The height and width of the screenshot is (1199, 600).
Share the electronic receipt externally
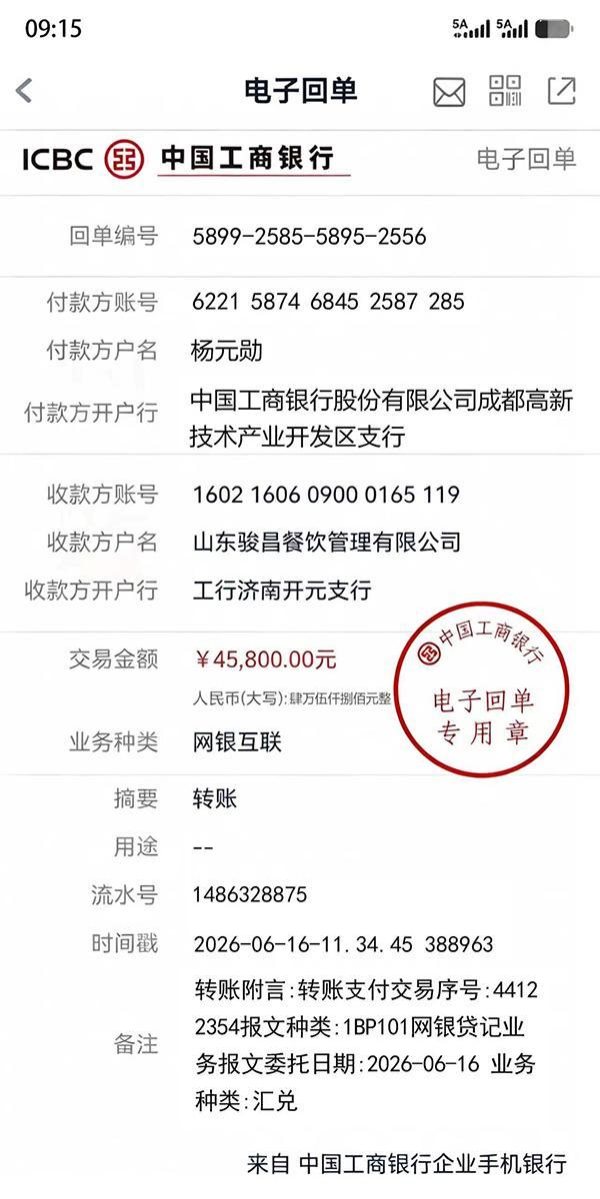click(562, 91)
